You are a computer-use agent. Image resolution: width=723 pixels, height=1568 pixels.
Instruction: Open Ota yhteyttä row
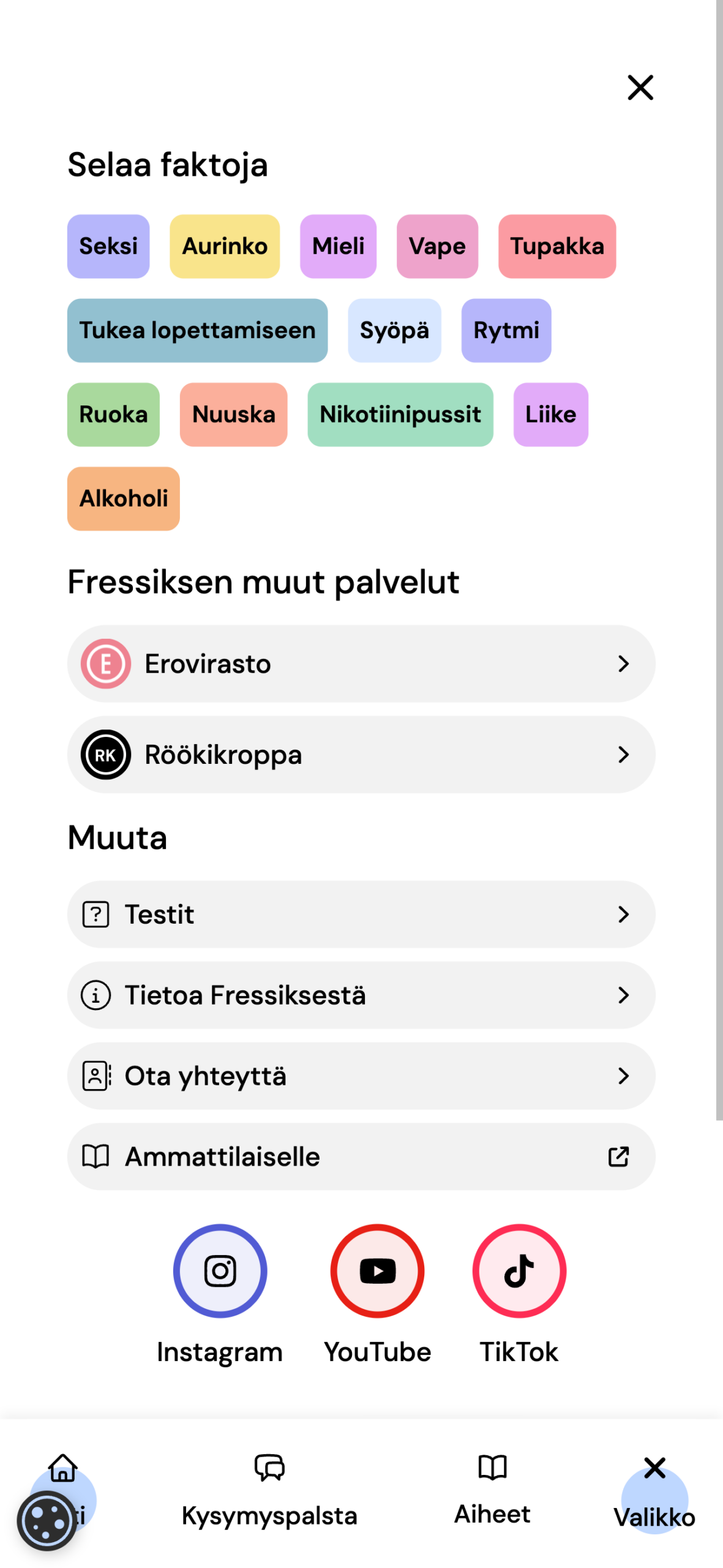(361, 1075)
